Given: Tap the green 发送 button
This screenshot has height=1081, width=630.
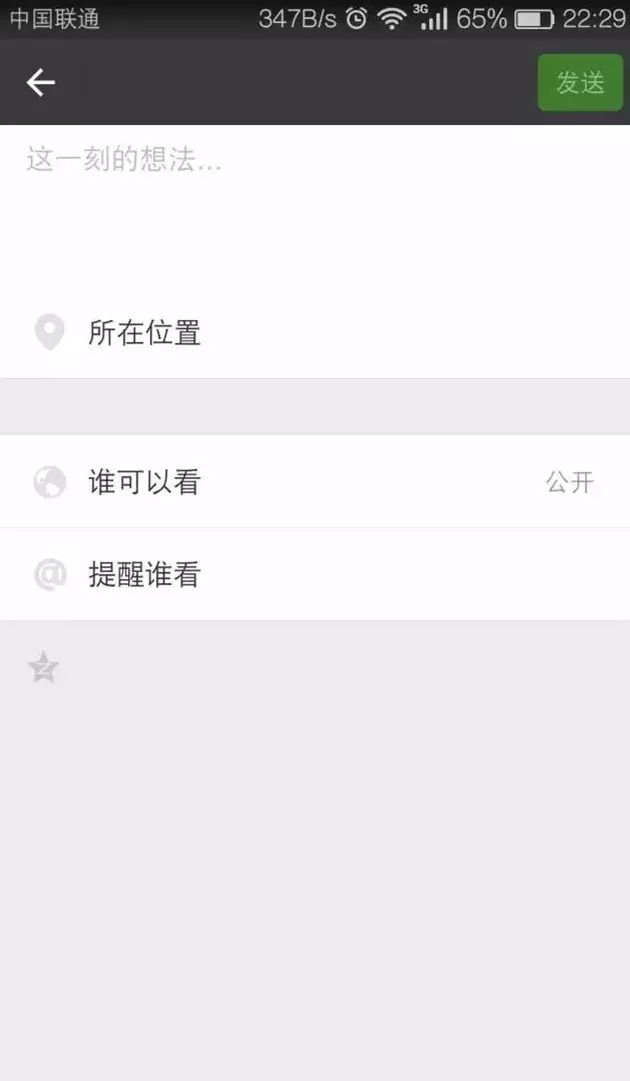Looking at the screenshot, I should (580, 83).
